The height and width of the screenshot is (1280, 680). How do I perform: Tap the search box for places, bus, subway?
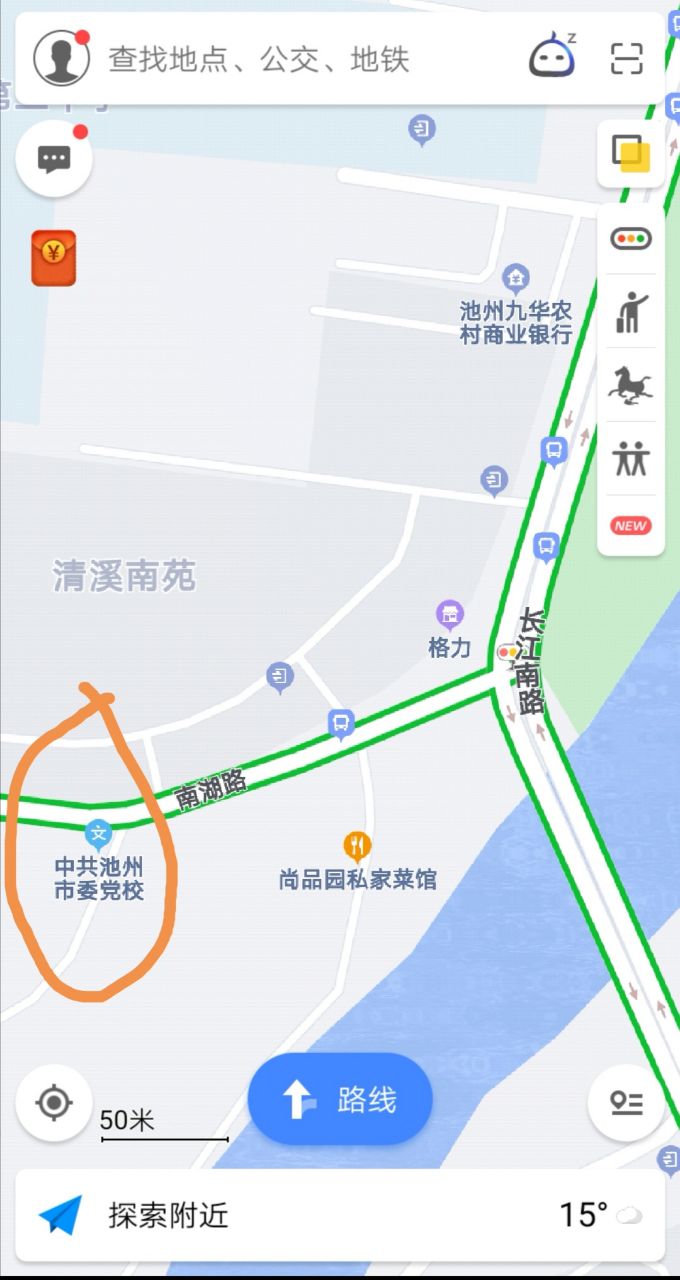point(300,59)
